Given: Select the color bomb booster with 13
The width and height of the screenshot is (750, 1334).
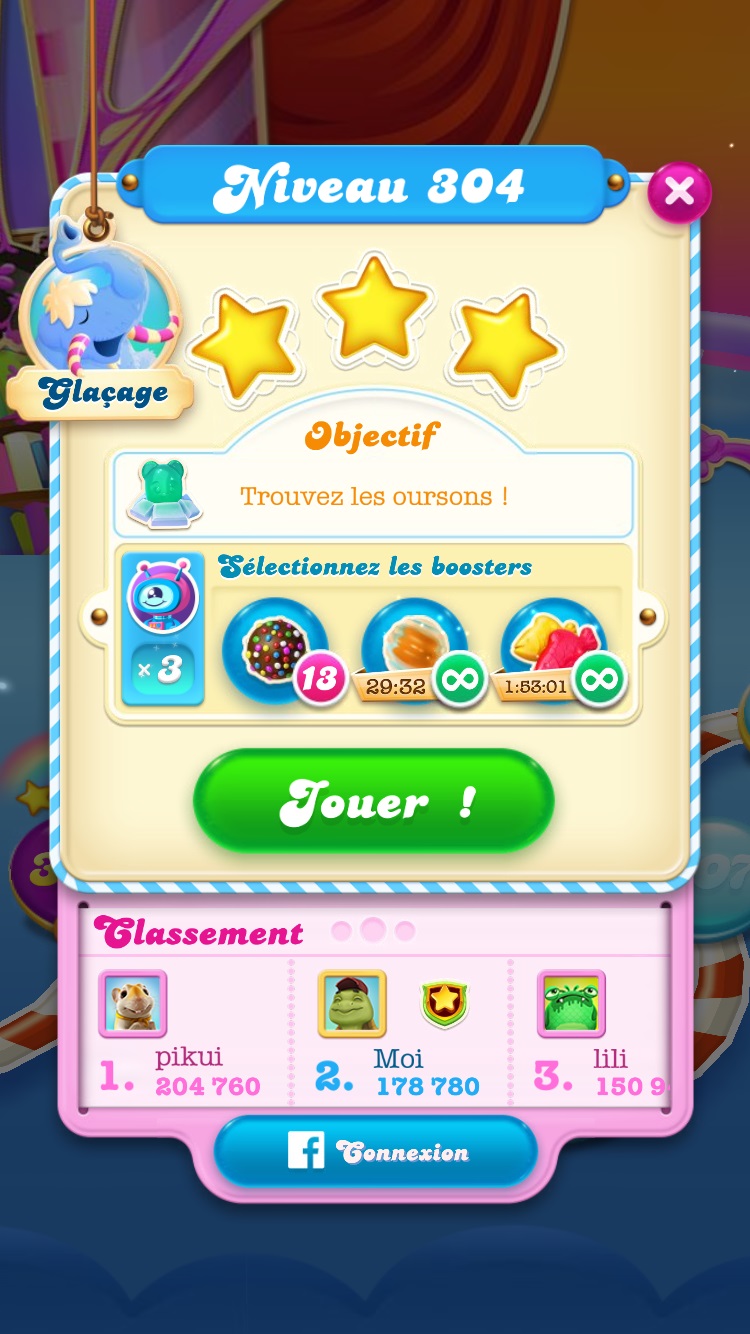Looking at the screenshot, I should pos(275,650).
